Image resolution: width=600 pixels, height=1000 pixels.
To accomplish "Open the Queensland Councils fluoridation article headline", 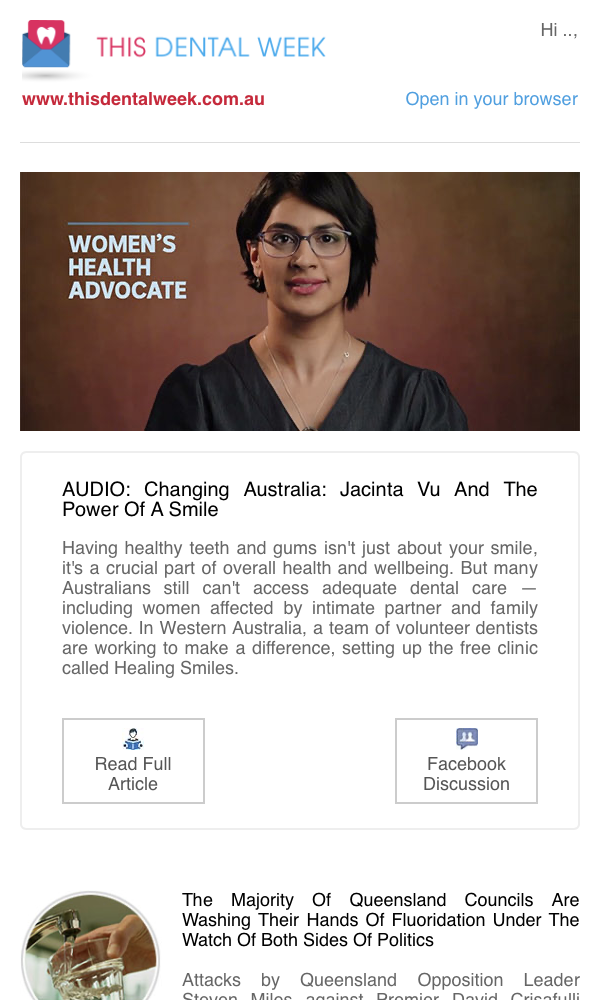I will [x=380, y=920].
